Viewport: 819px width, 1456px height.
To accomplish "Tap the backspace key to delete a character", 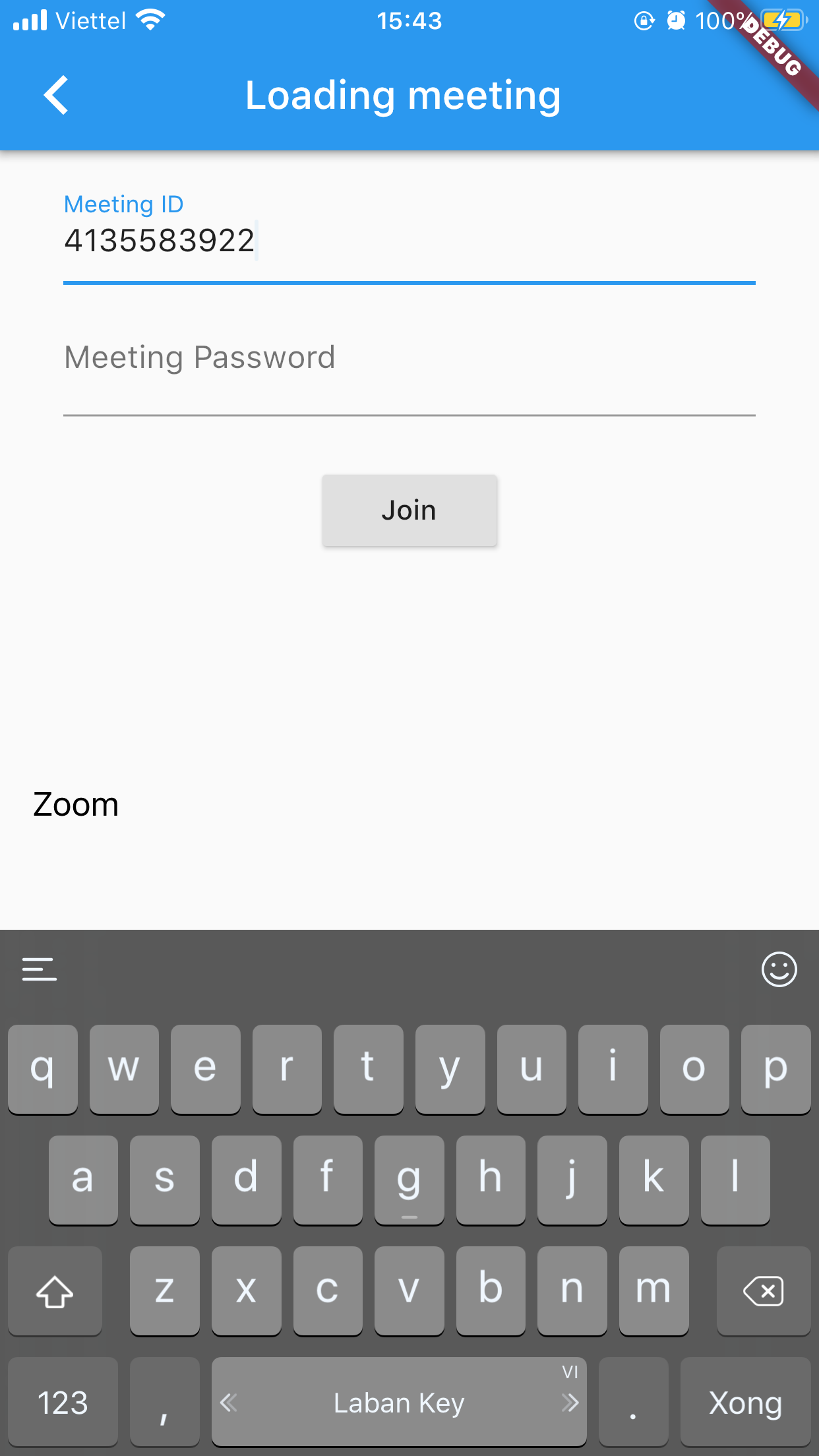I will [764, 1290].
